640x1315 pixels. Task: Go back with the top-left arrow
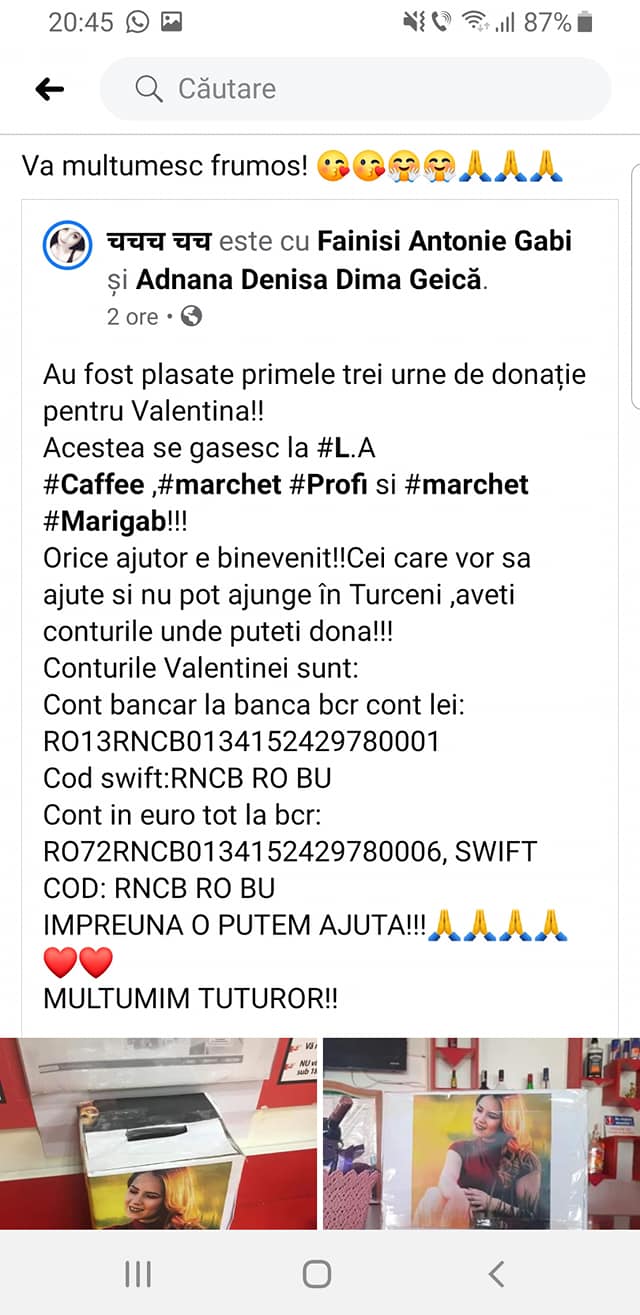point(50,89)
